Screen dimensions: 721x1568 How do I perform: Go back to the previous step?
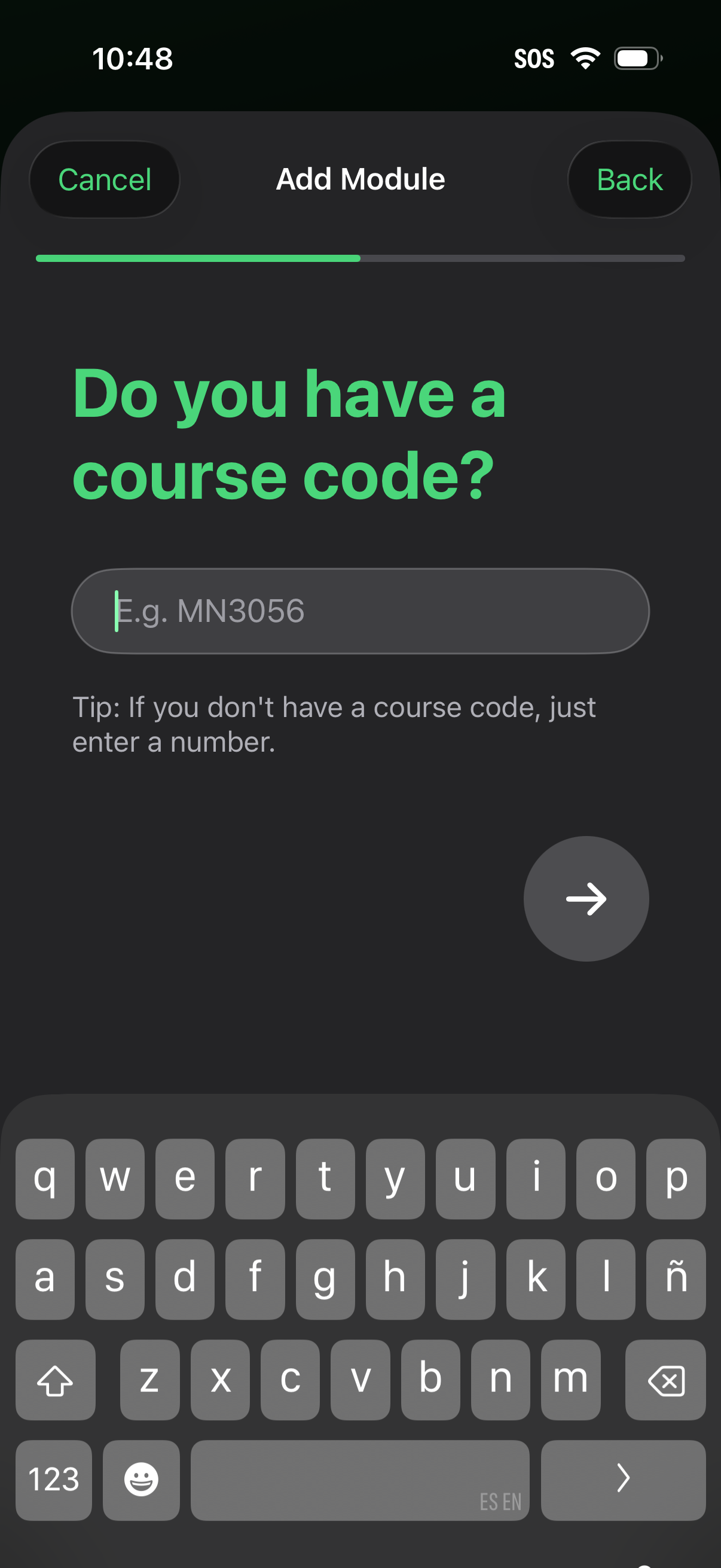(x=630, y=178)
